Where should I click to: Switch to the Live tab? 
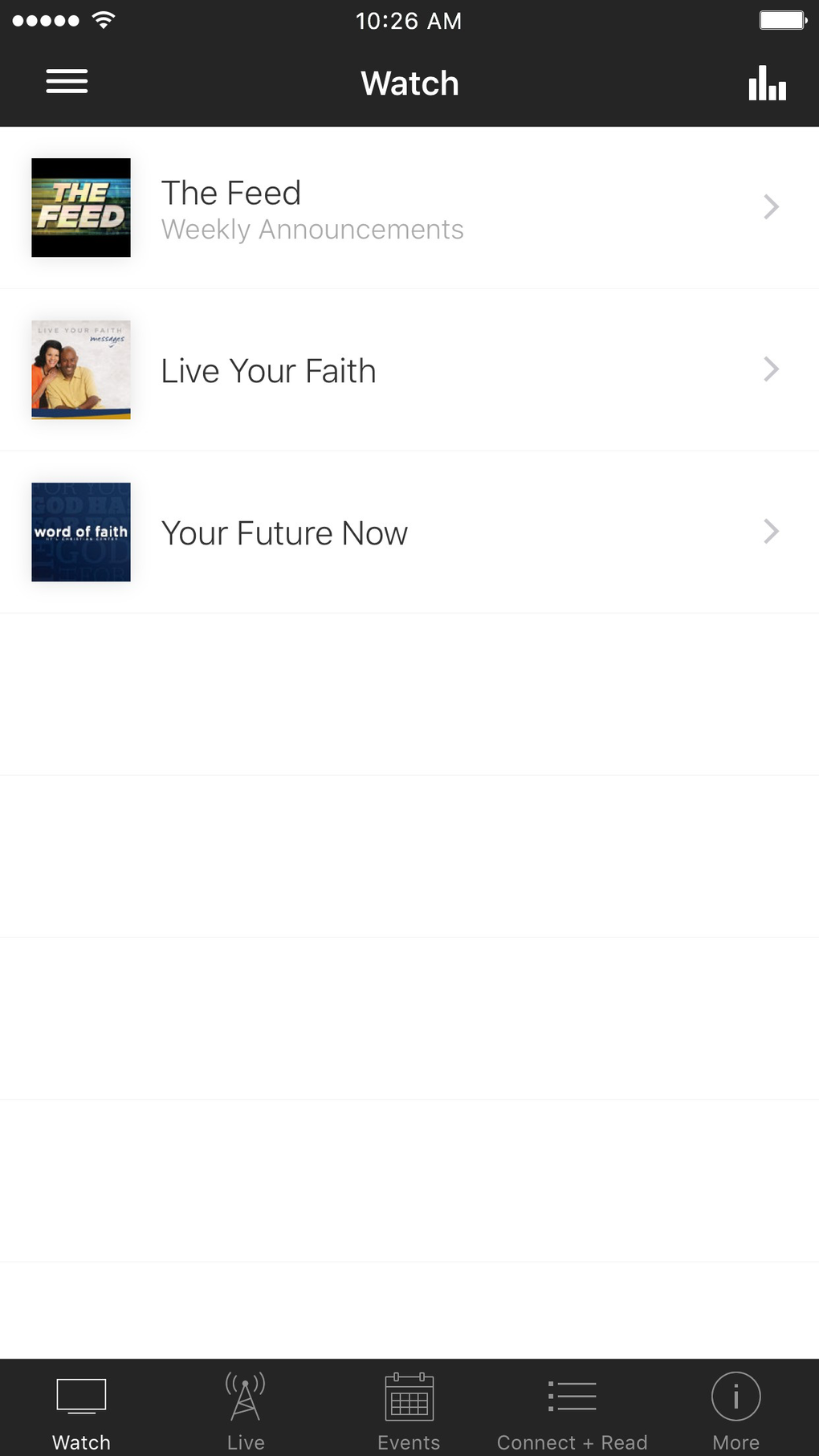tap(245, 1409)
